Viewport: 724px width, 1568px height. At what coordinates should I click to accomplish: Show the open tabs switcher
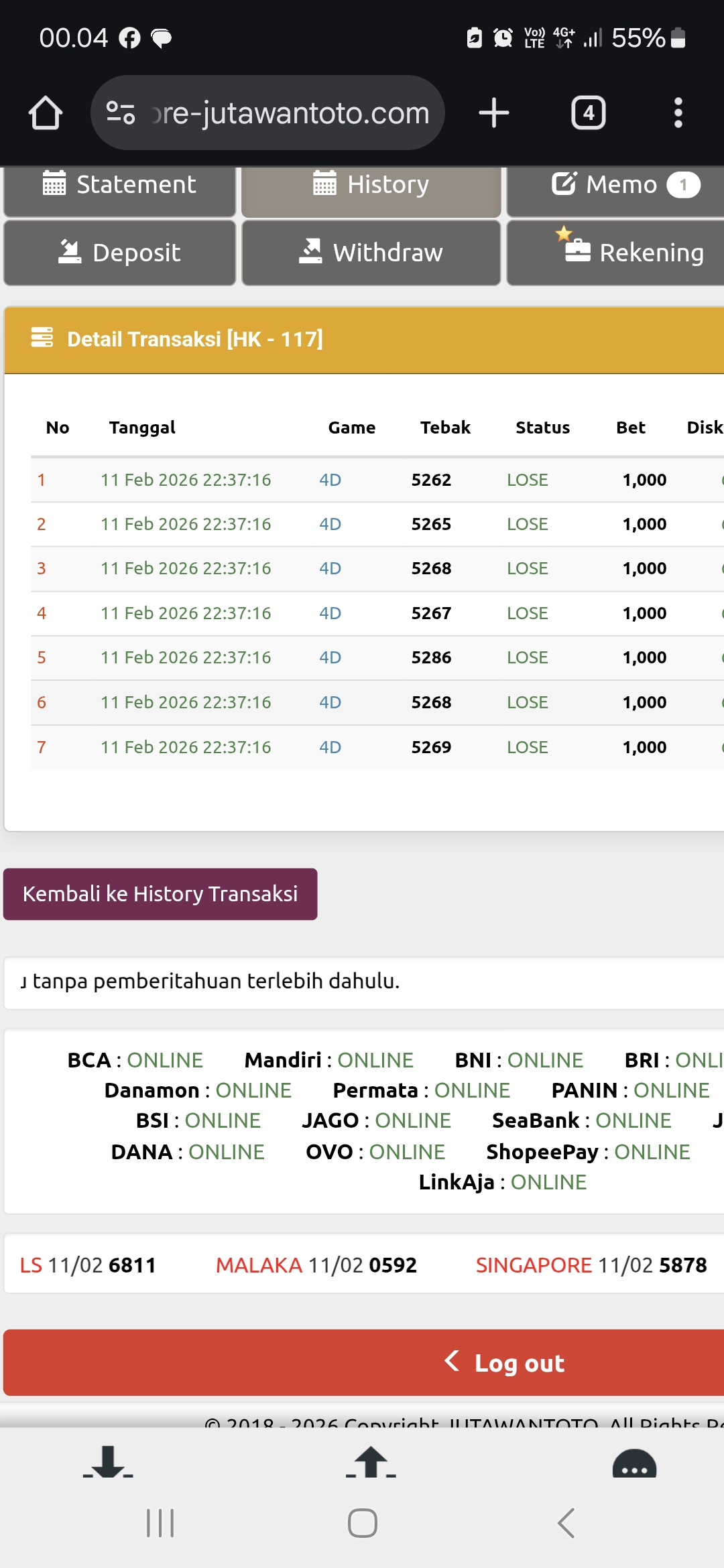tap(588, 113)
